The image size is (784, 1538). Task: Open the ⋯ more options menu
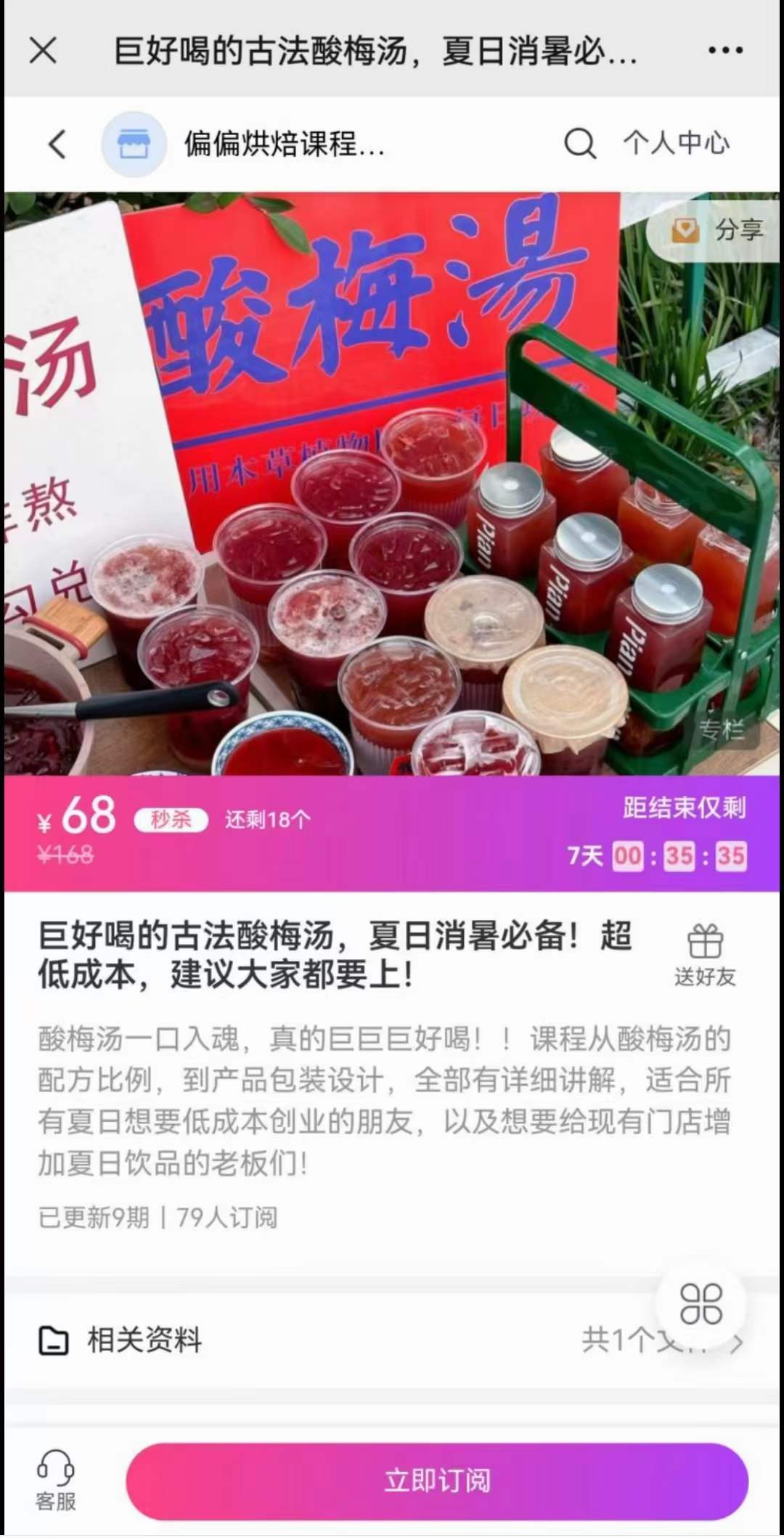[724, 49]
